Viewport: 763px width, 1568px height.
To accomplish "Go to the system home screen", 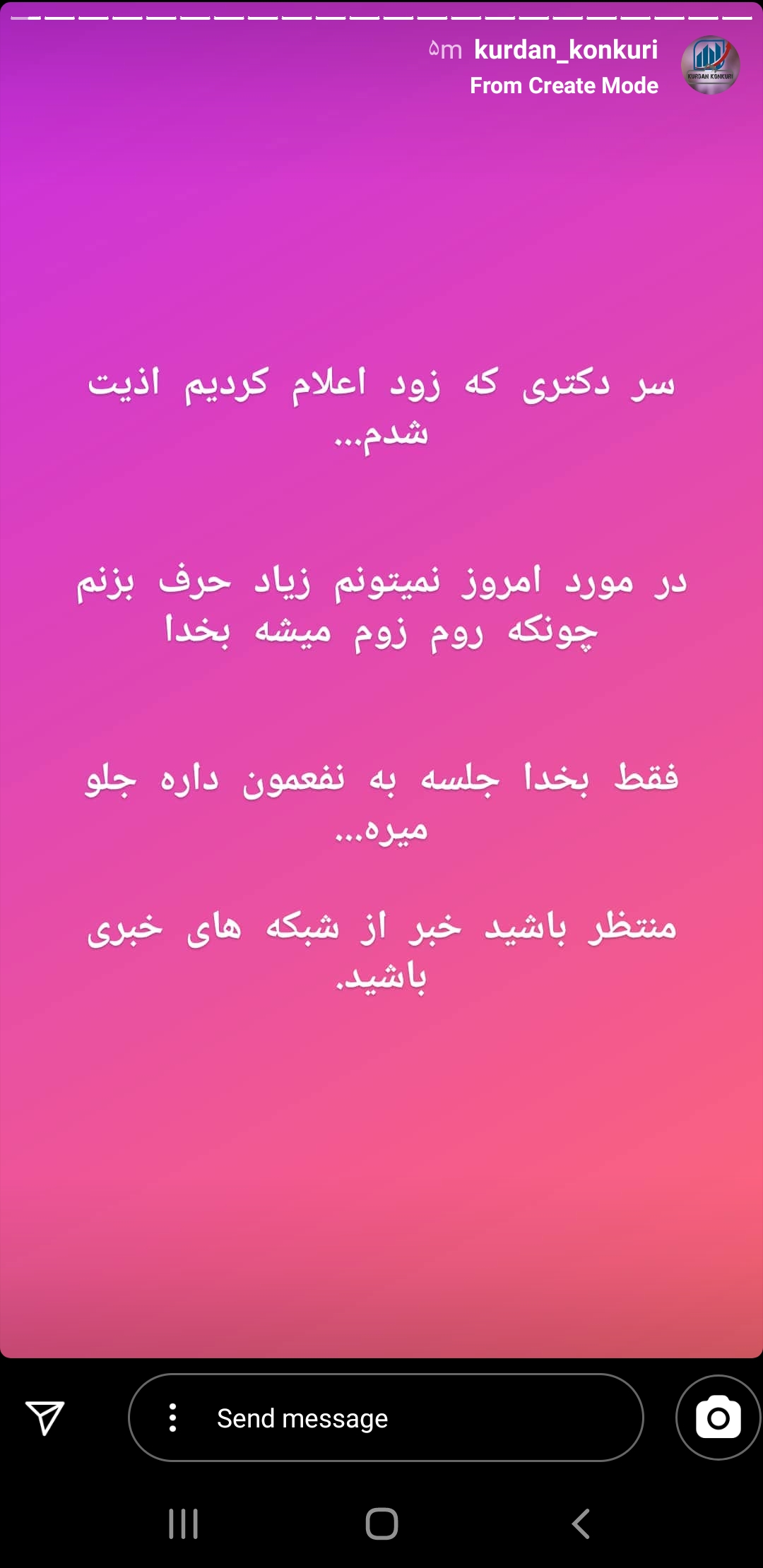I will (381, 1524).
